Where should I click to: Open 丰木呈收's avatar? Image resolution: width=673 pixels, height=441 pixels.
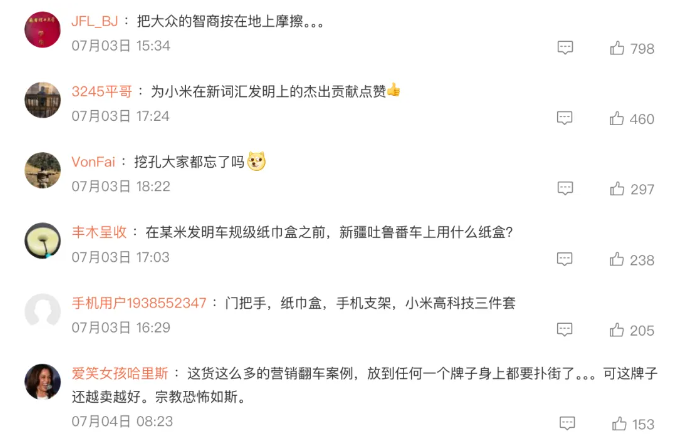42,240
